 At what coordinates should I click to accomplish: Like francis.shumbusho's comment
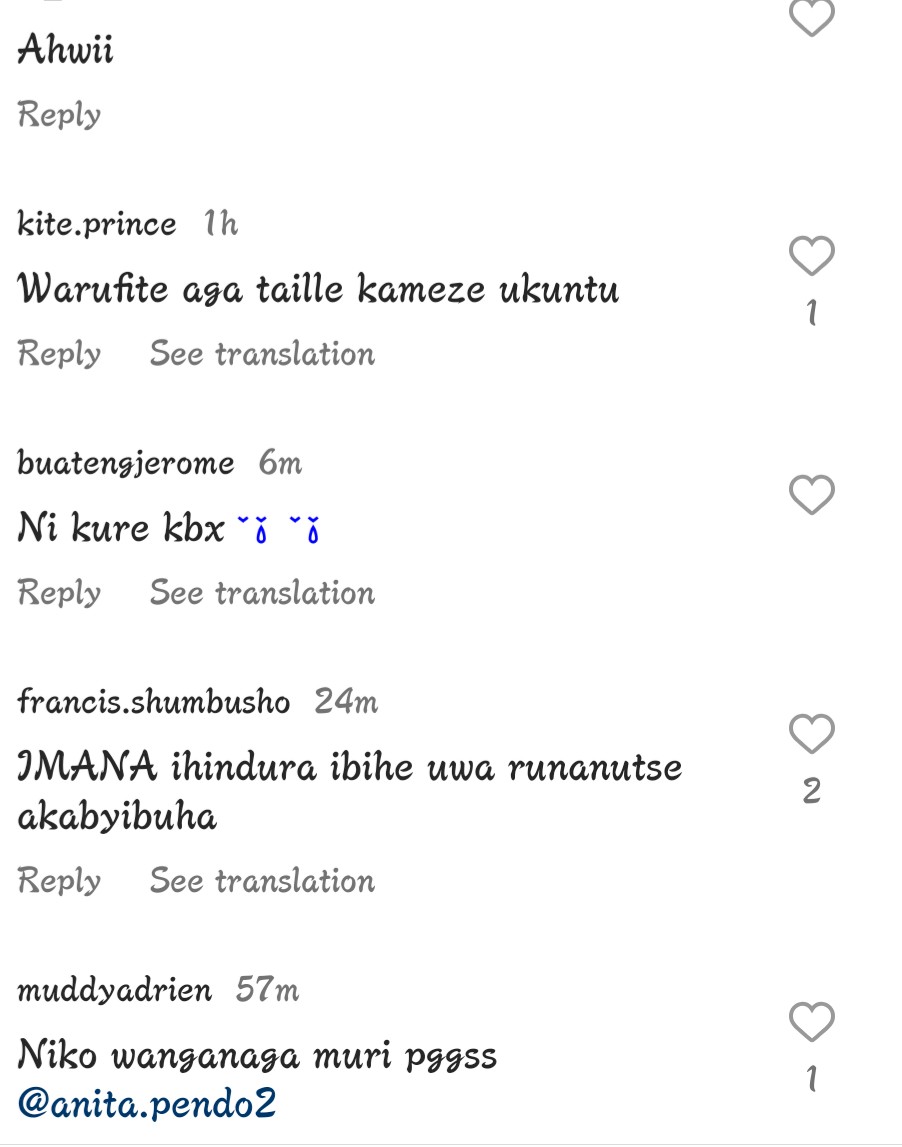(x=811, y=734)
